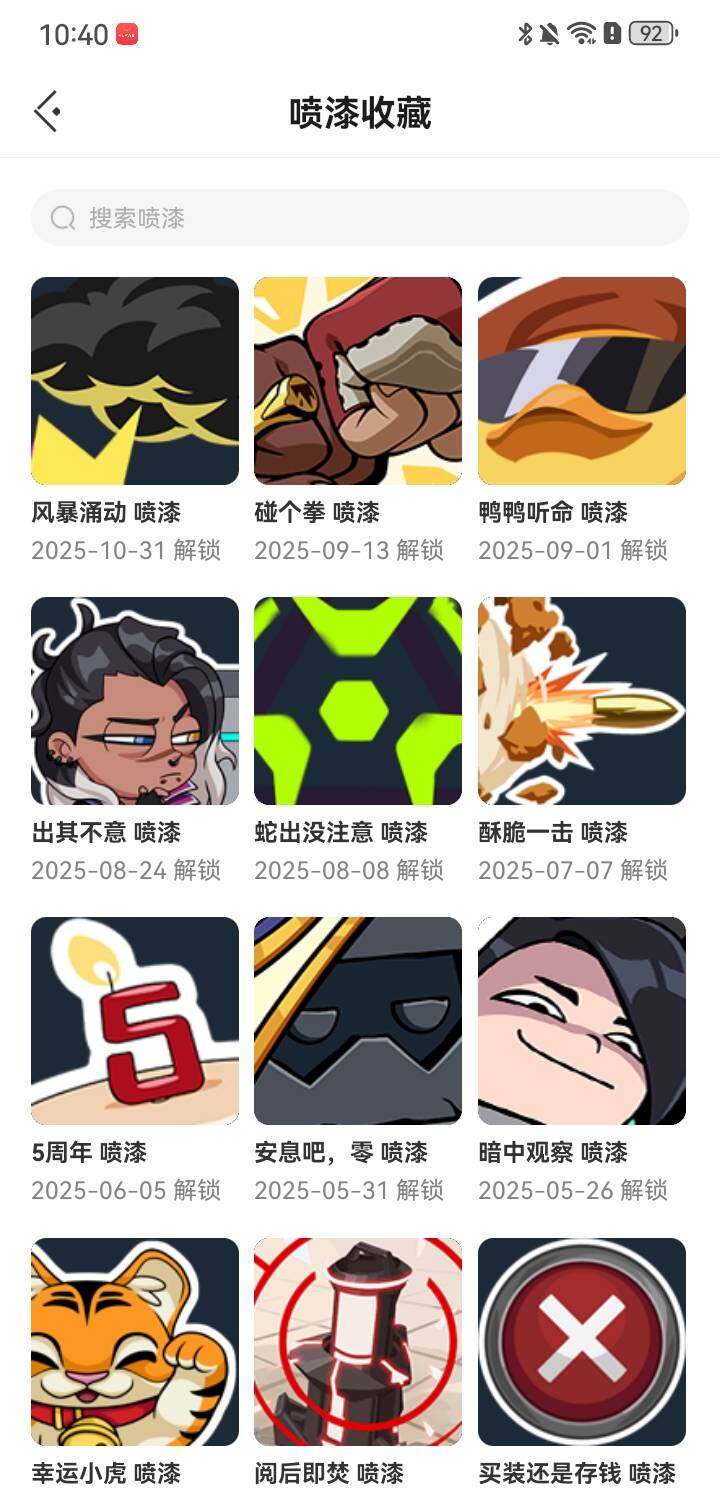Open the 5周年 喷漆 tile
This screenshot has height=1496, width=720.
[135, 1021]
